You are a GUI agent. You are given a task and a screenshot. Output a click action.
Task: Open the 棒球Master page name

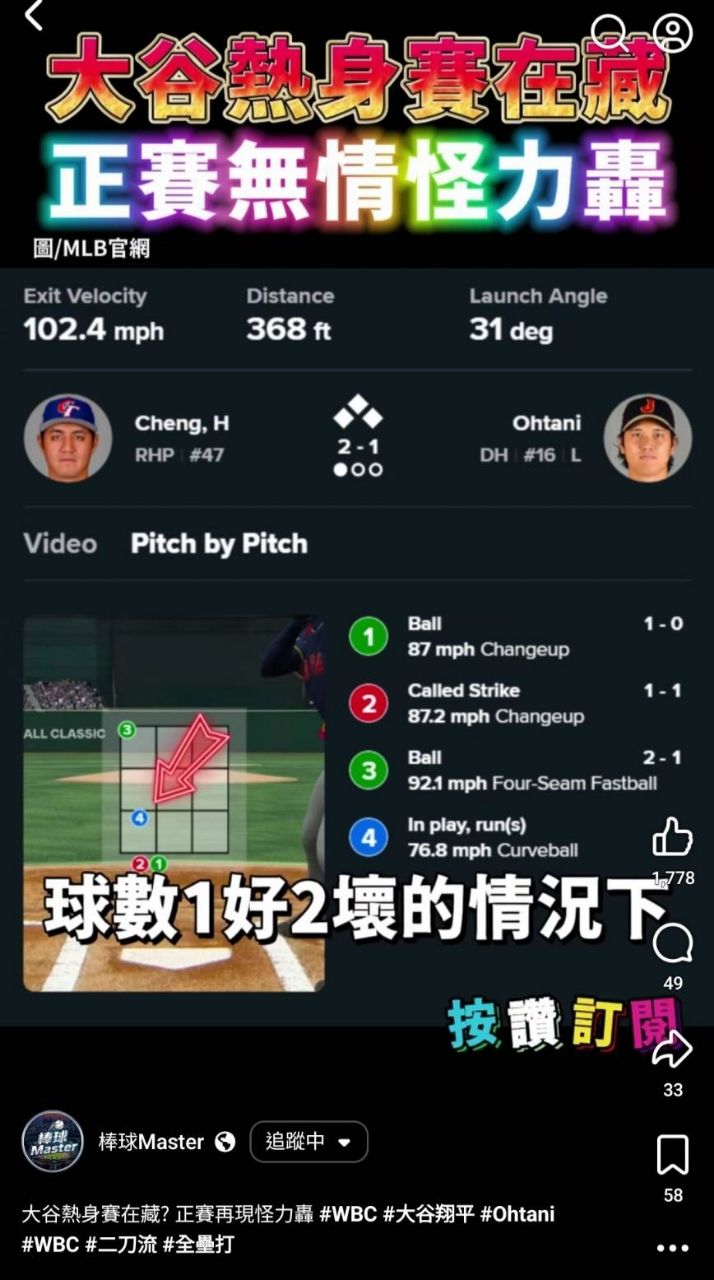151,1142
